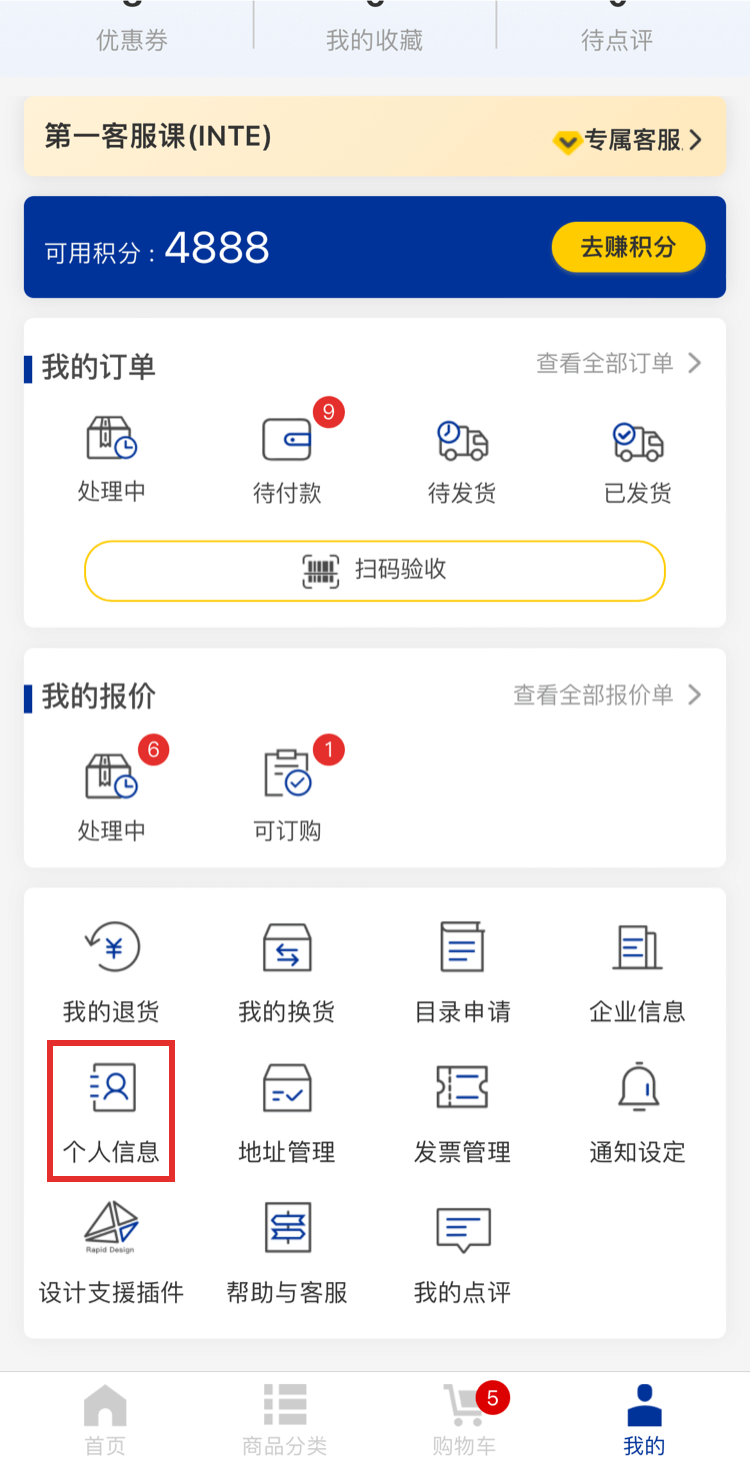Open 已发货 shipped orders

(637, 459)
